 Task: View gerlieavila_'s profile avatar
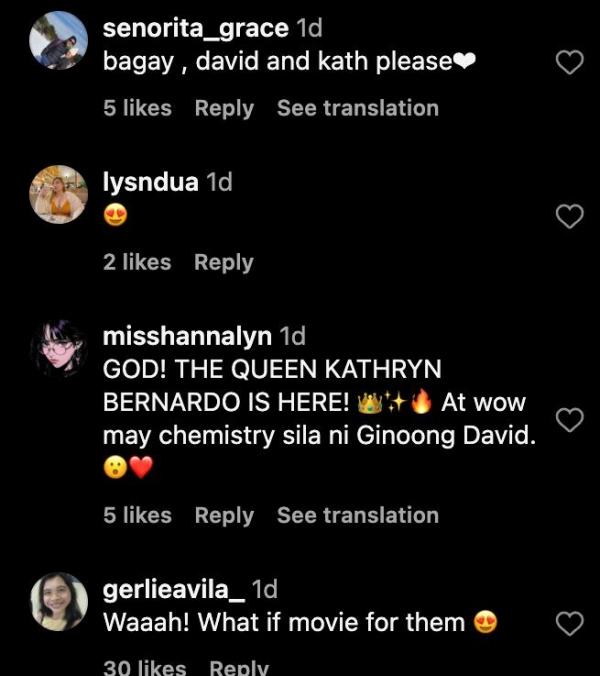pos(59,601)
